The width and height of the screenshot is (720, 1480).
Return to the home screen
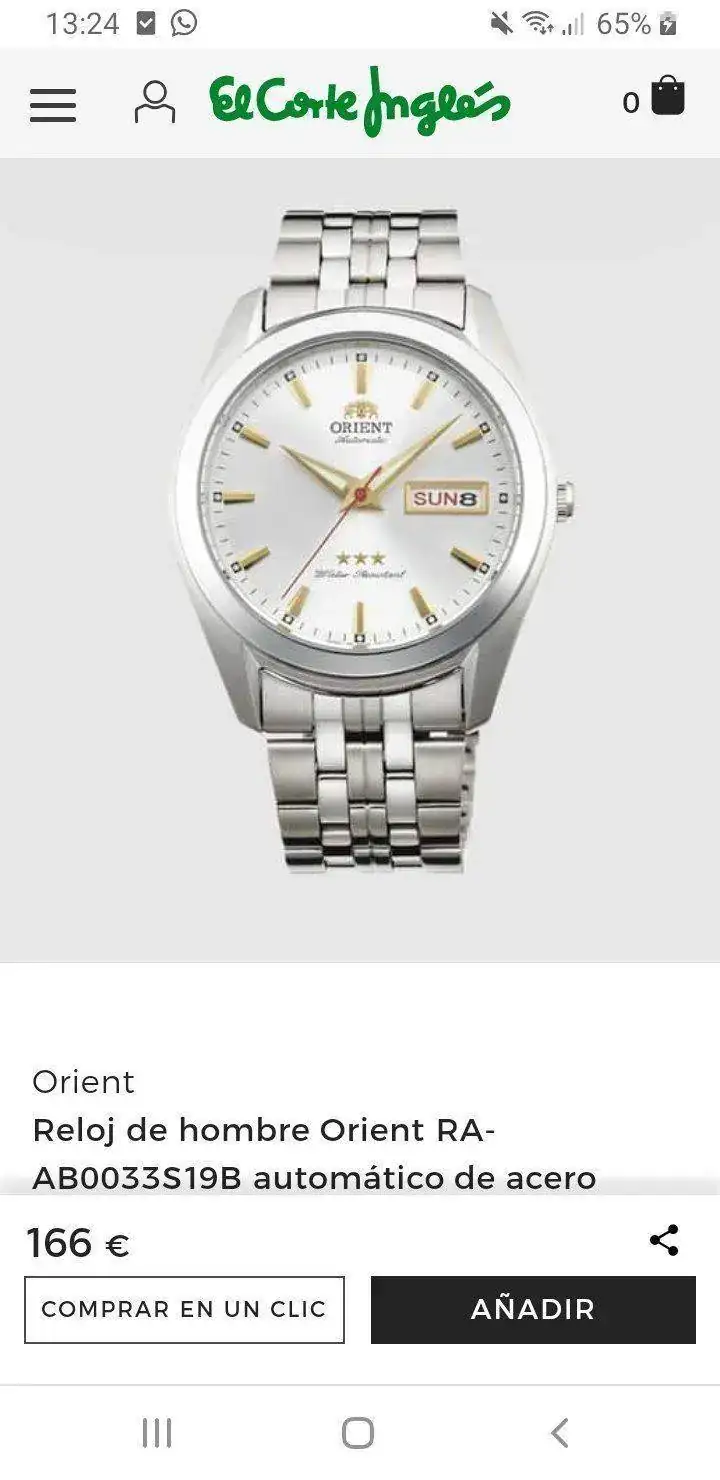pyautogui.click(x=358, y=1432)
